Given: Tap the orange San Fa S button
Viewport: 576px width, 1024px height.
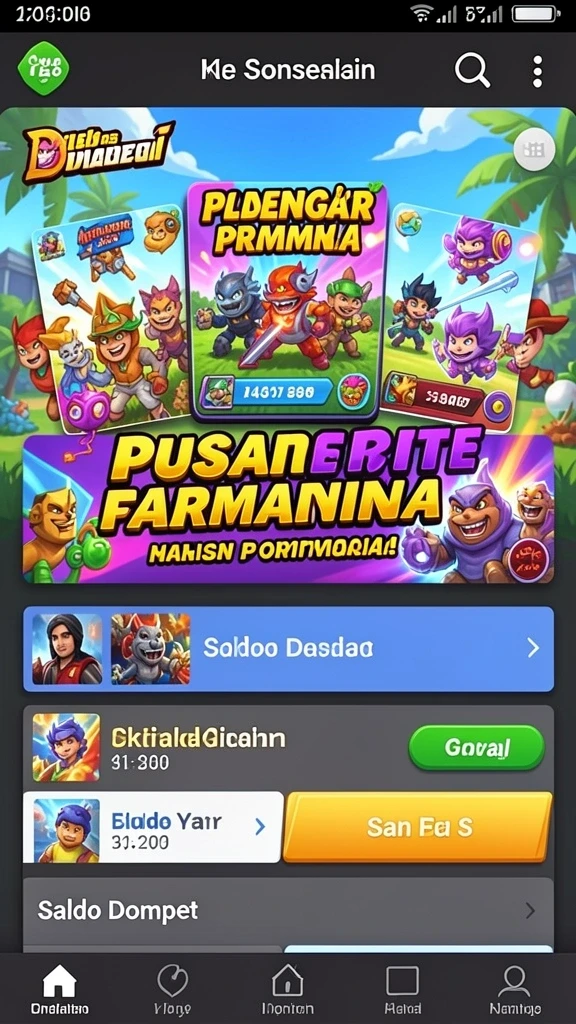Looking at the screenshot, I should [419, 827].
